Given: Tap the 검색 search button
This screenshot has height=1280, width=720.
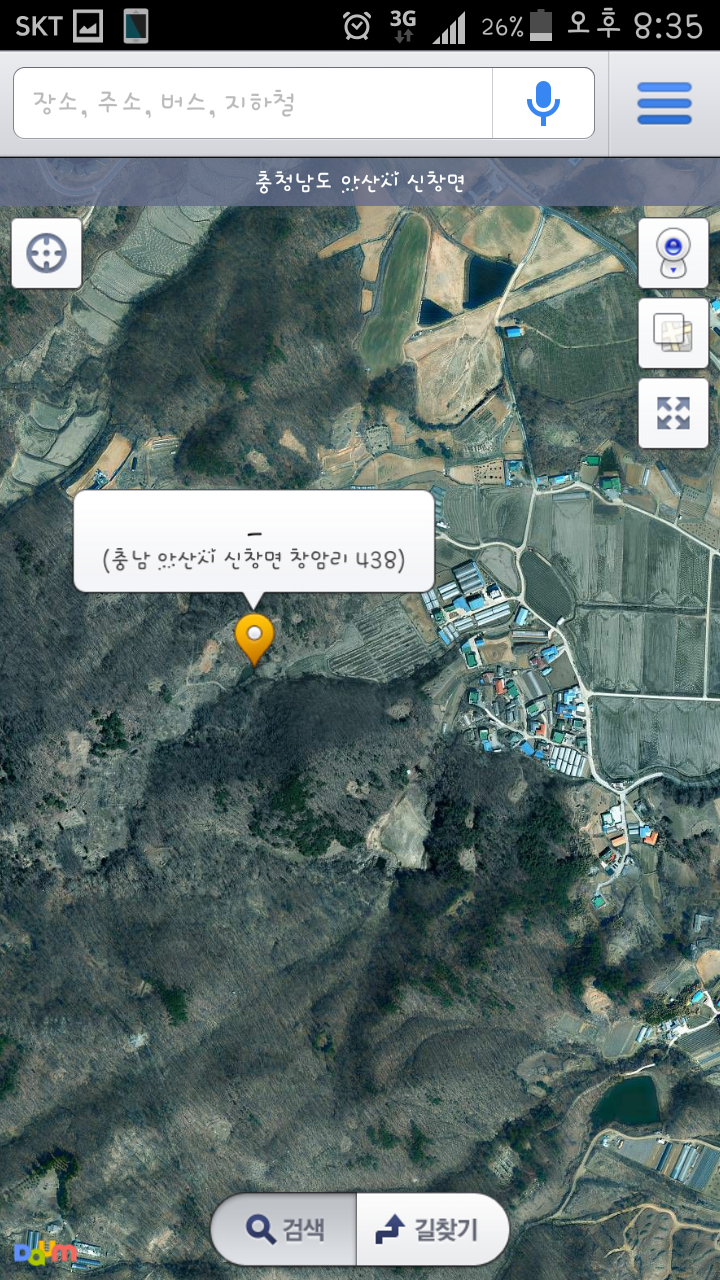Looking at the screenshot, I should (x=284, y=1230).
